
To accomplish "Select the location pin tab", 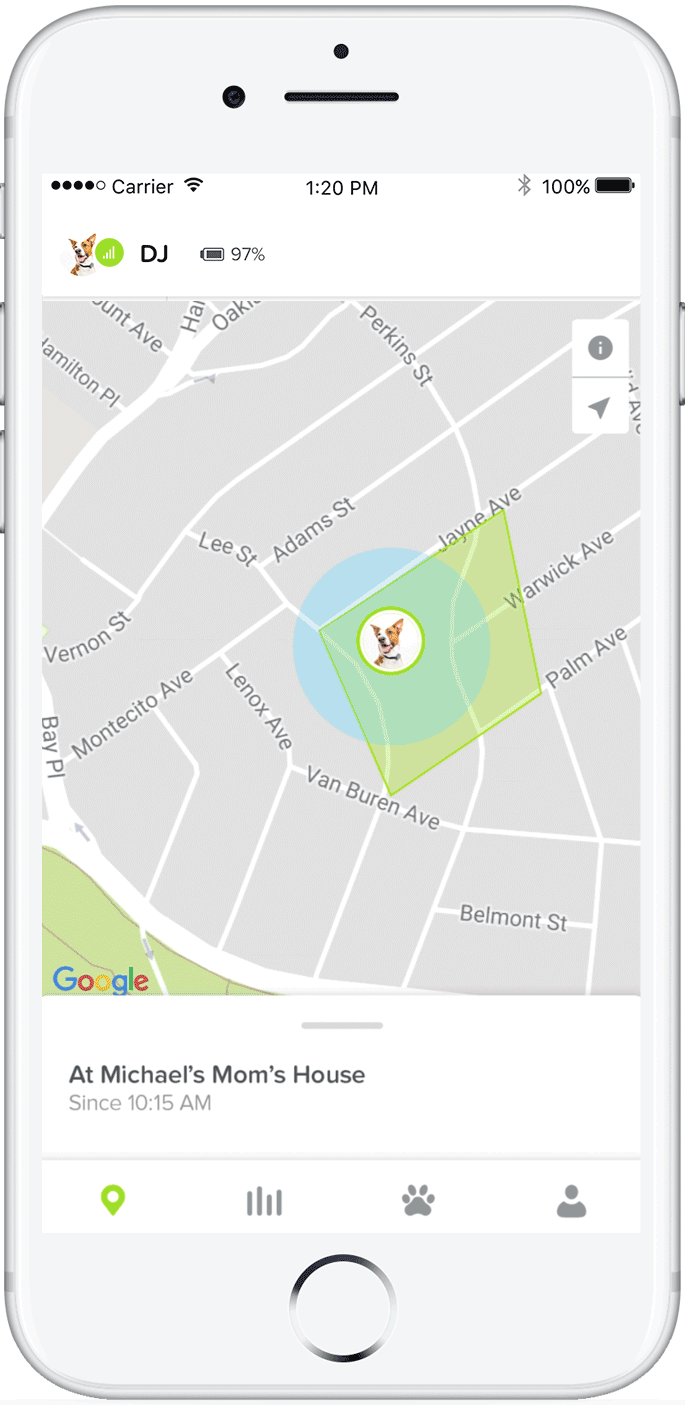I will click(x=112, y=1201).
